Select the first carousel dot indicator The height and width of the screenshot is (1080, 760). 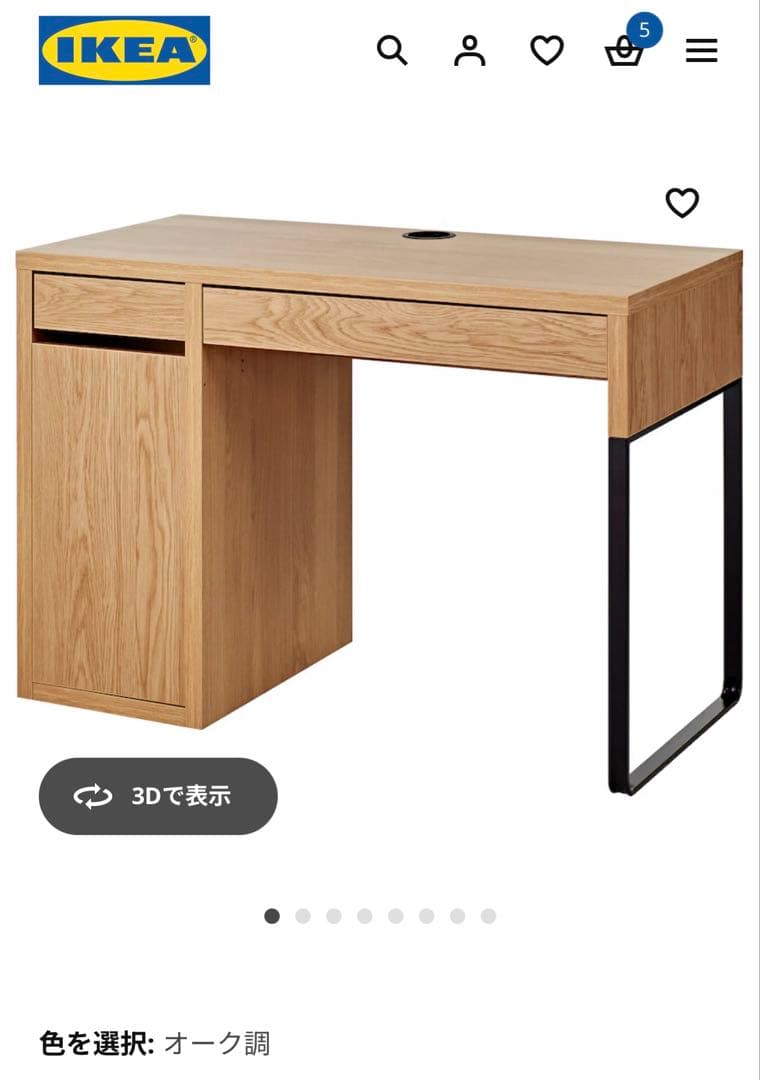272,913
